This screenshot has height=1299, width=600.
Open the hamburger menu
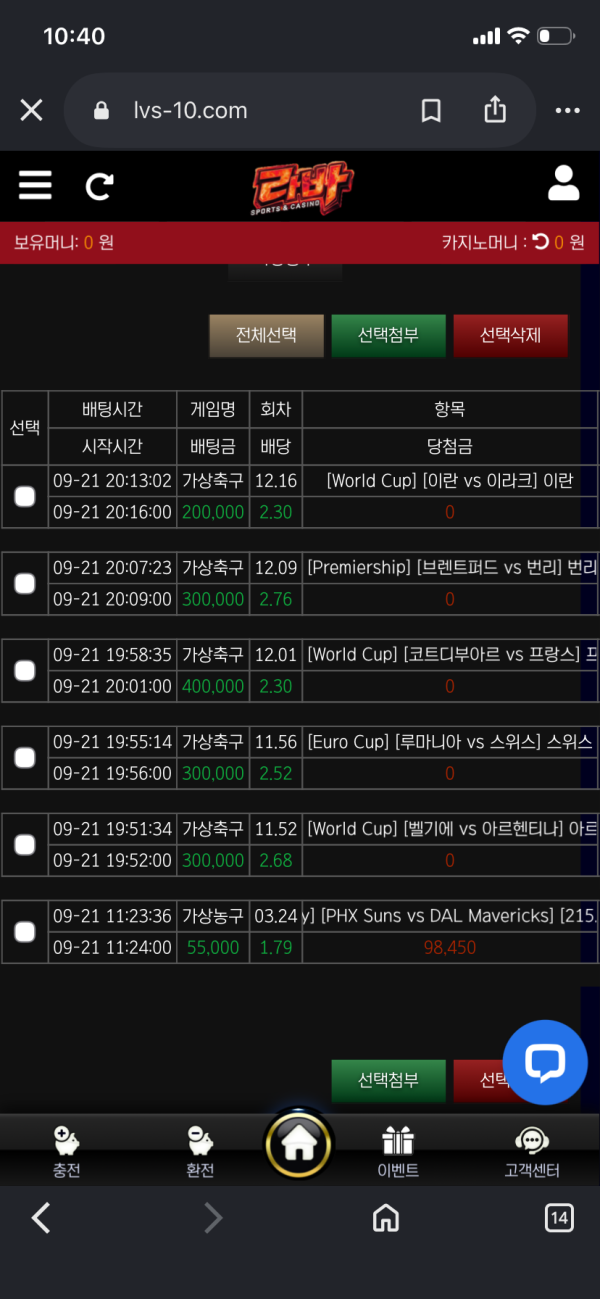pos(35,185)
